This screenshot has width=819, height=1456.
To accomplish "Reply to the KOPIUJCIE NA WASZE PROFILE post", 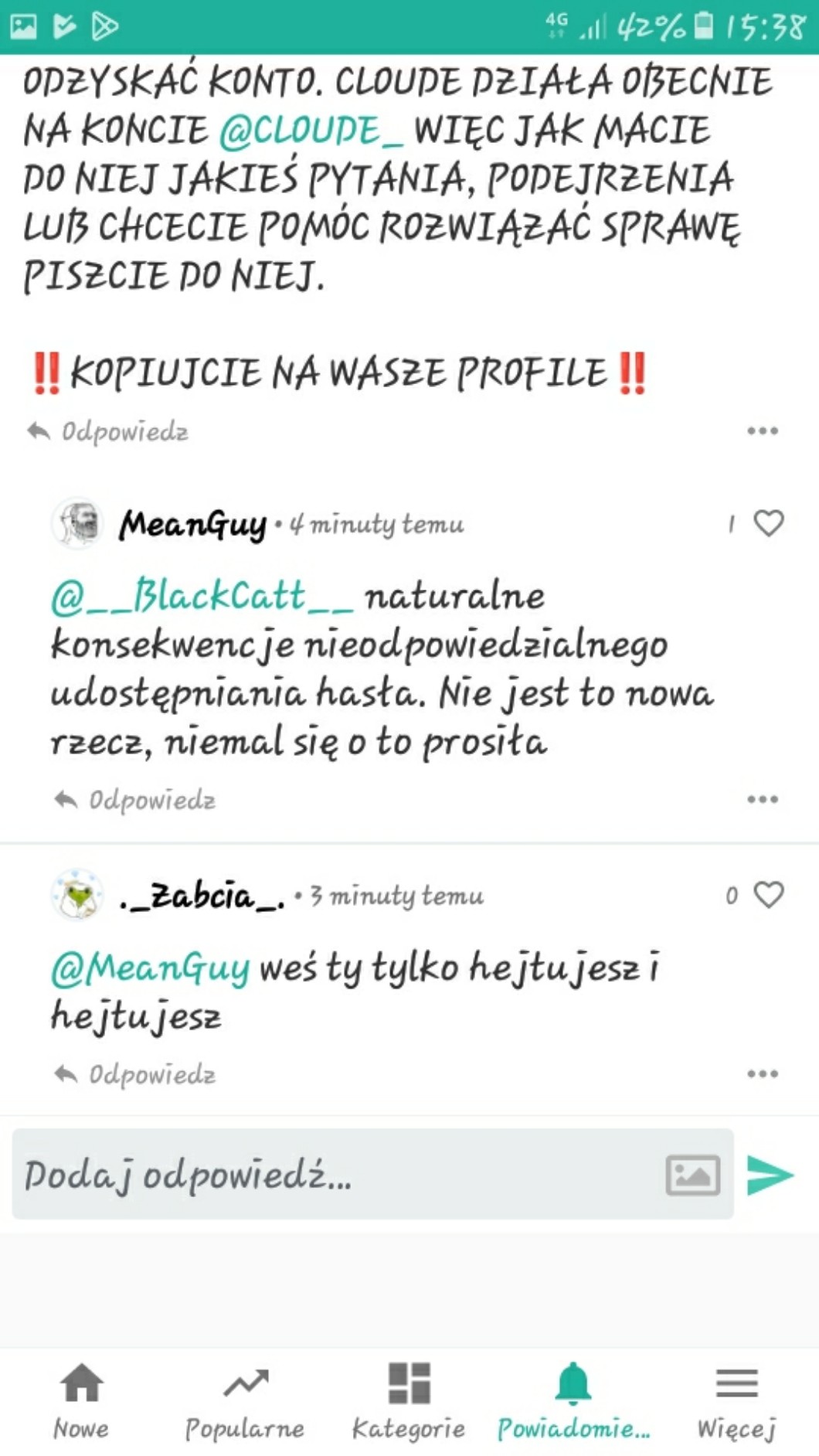I will pyautogui.click(x=108, y=431).
